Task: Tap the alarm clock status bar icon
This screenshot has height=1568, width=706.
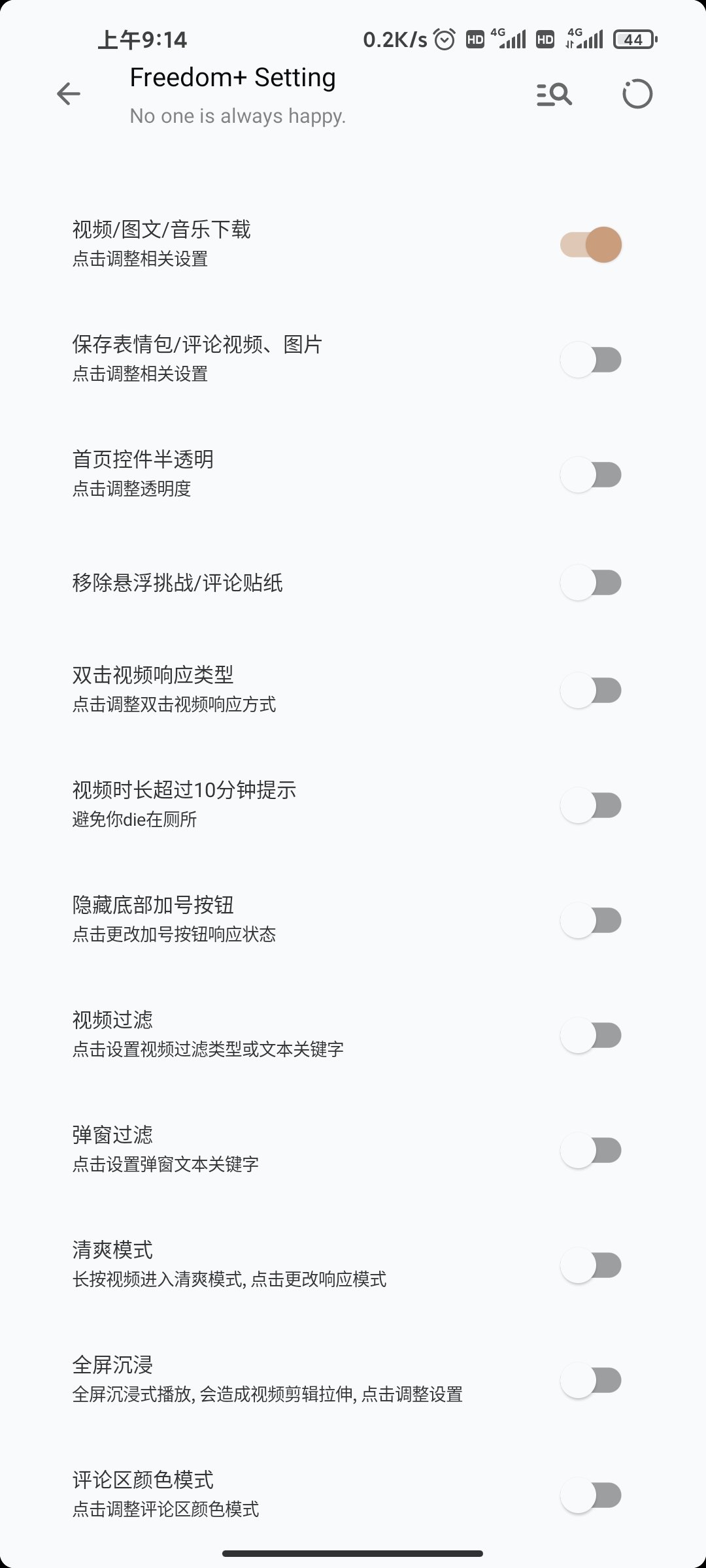Action: (445, 39)
